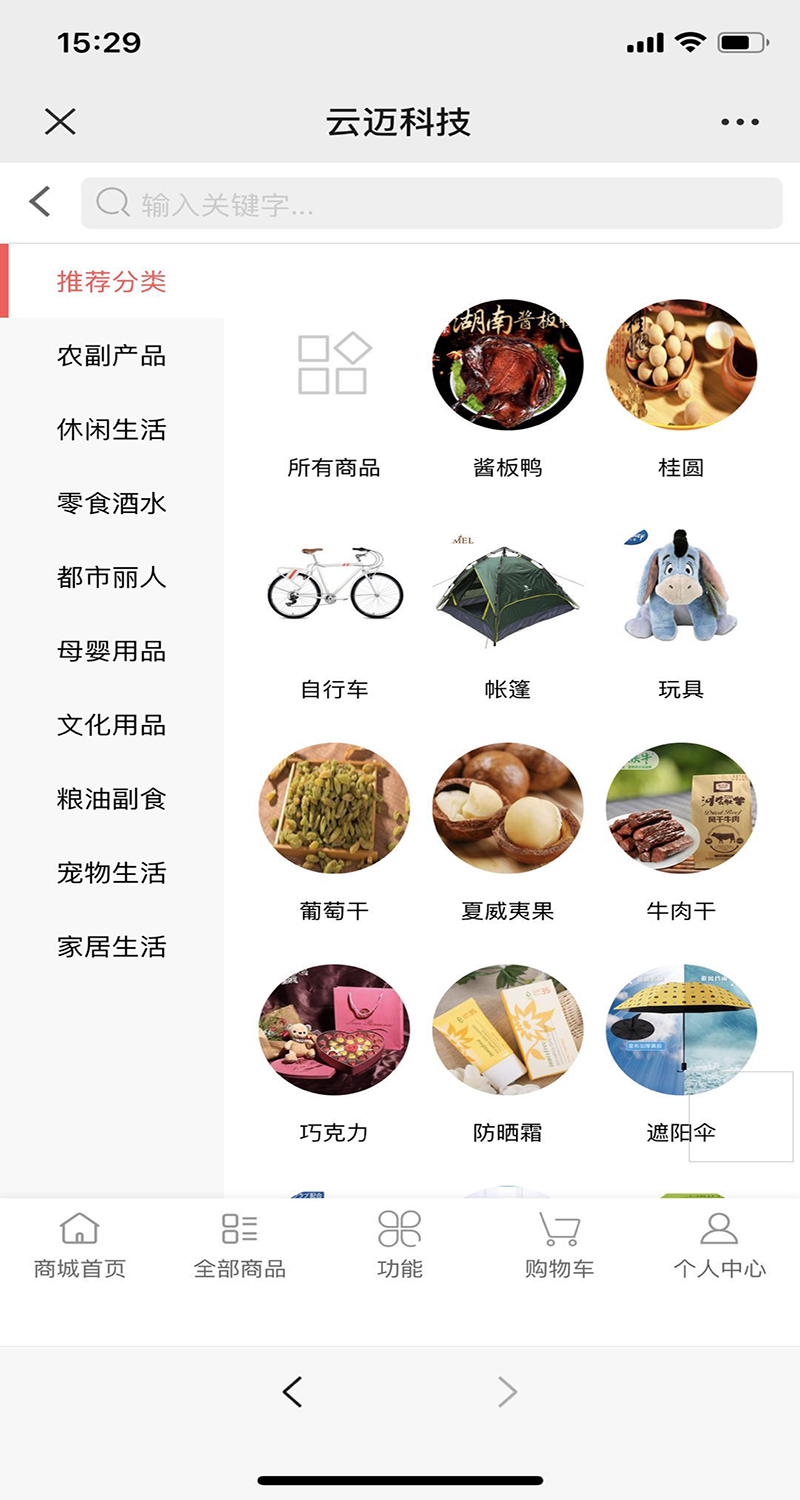
Task: Switch to the 休闲生活 category
Action: [x=111, y=429]
